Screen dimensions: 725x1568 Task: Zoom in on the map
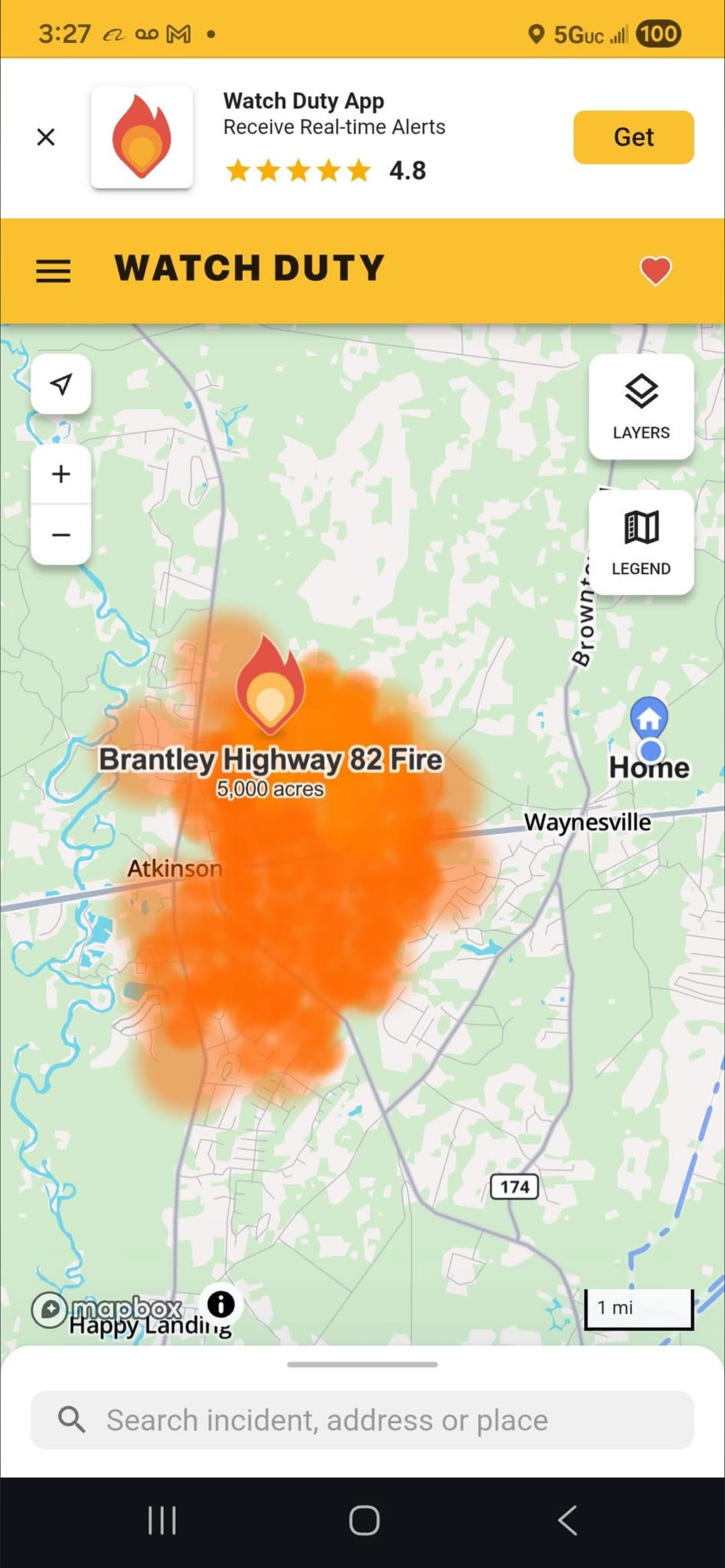pos(61,474)
